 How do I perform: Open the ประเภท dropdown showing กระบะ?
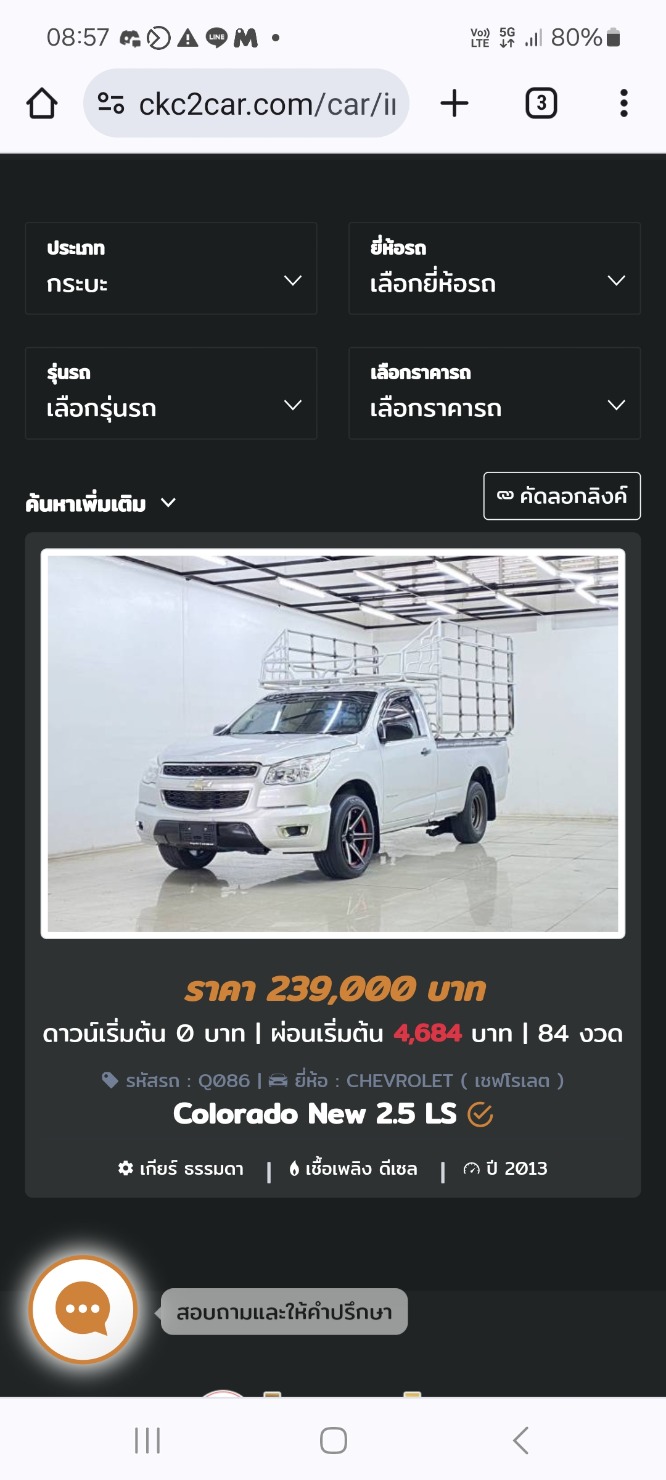pos(171,269)
